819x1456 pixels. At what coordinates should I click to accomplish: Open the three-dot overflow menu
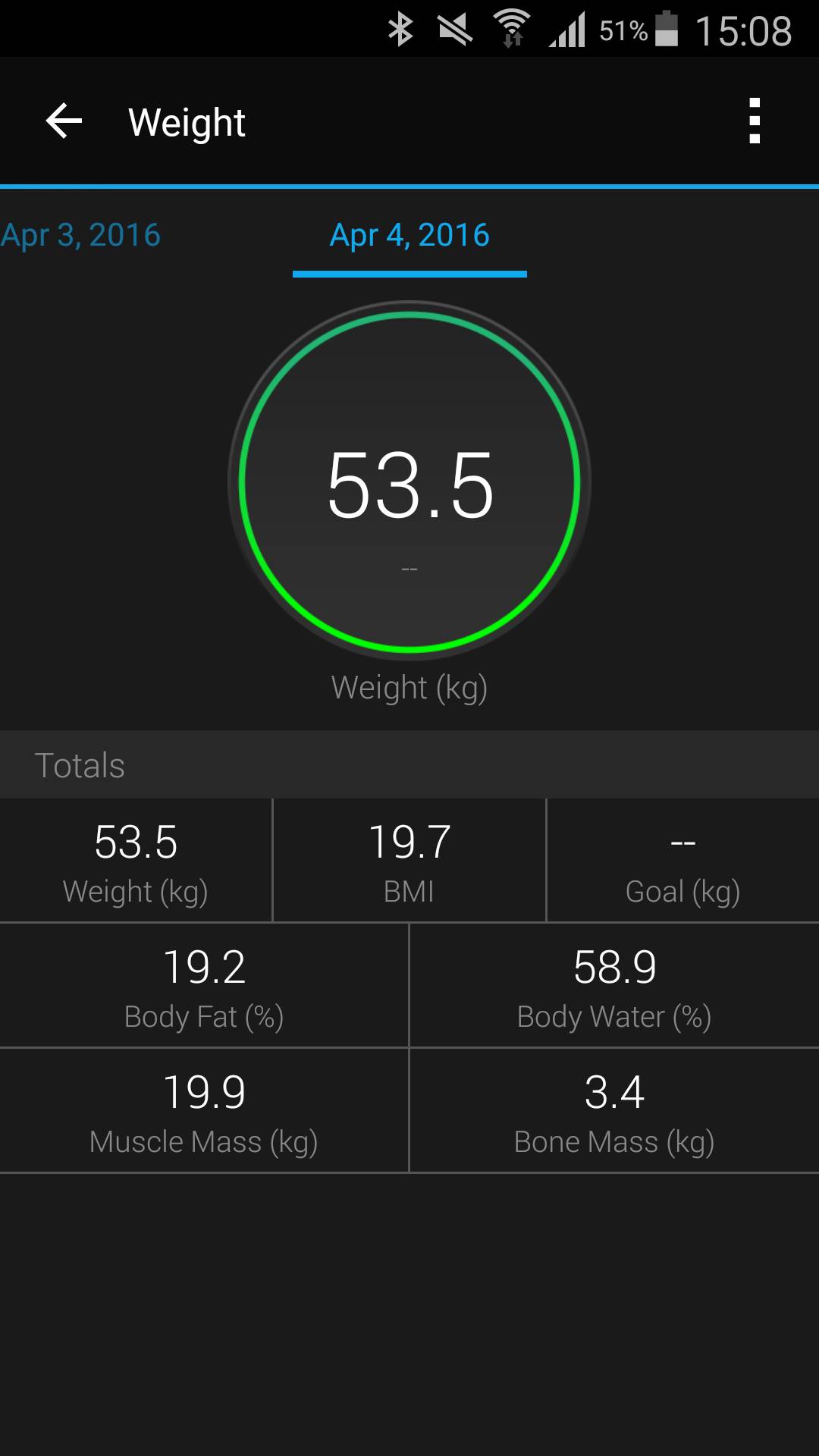[754, 121]
